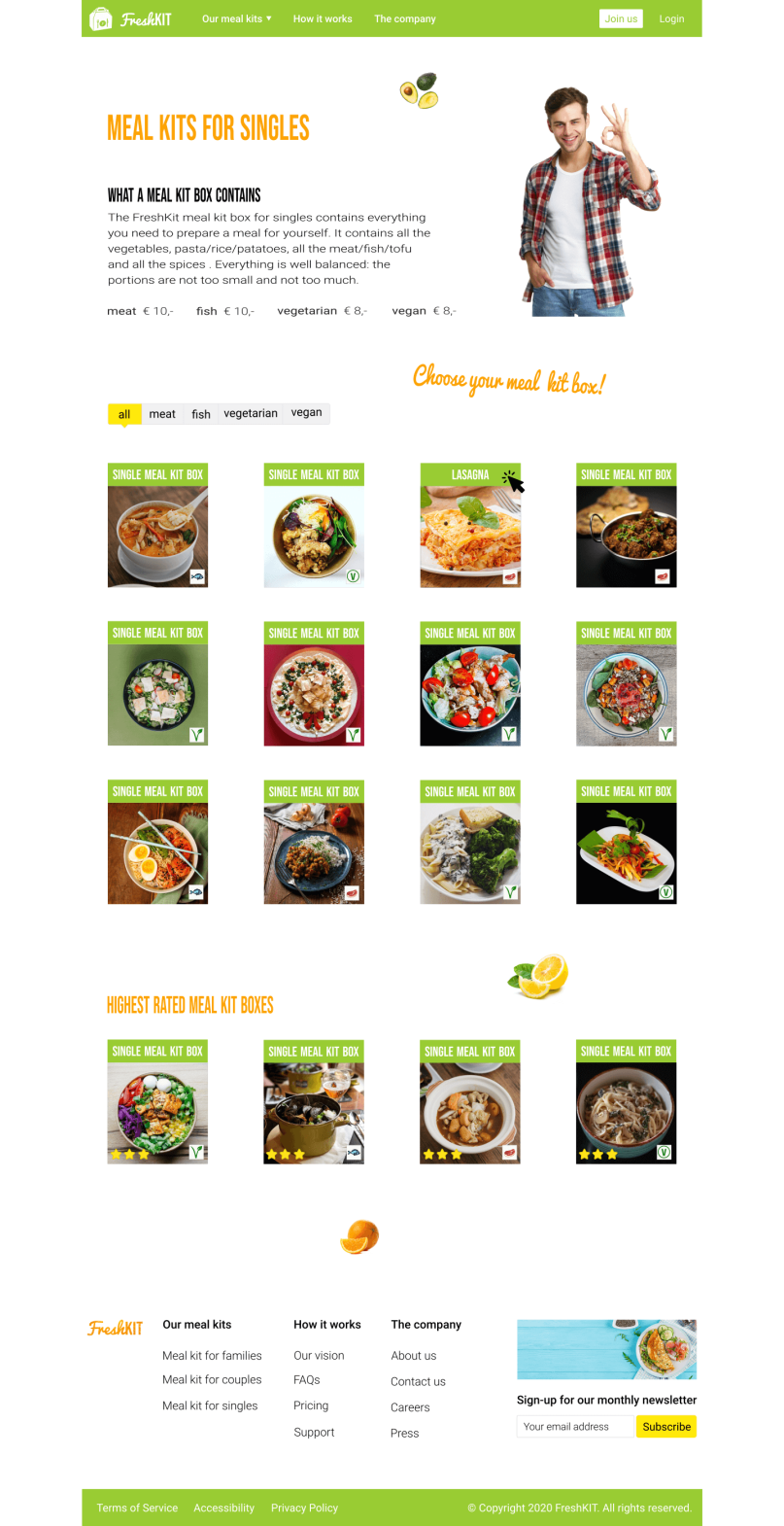Subscribe to the monthly newsletter
Screen dimensions: 784x1526
[666, 1427]
